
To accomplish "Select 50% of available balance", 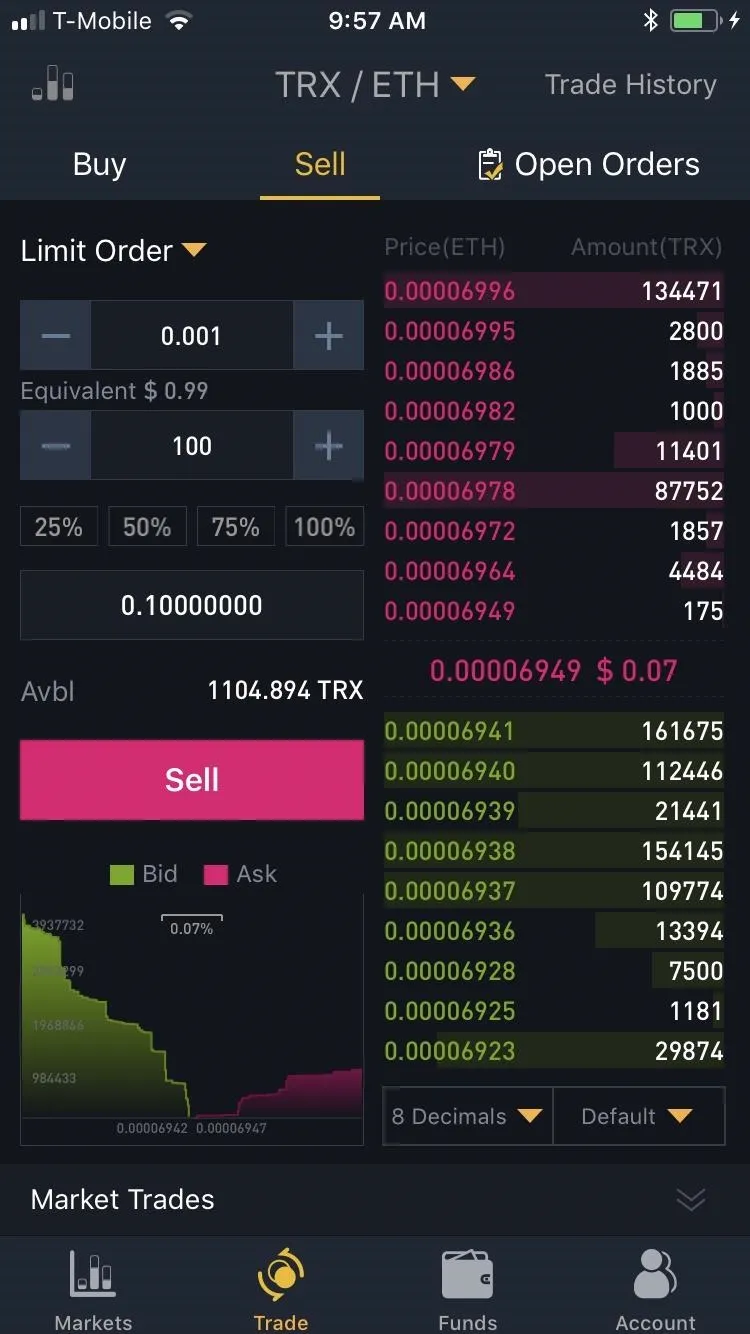I will 147,527.
